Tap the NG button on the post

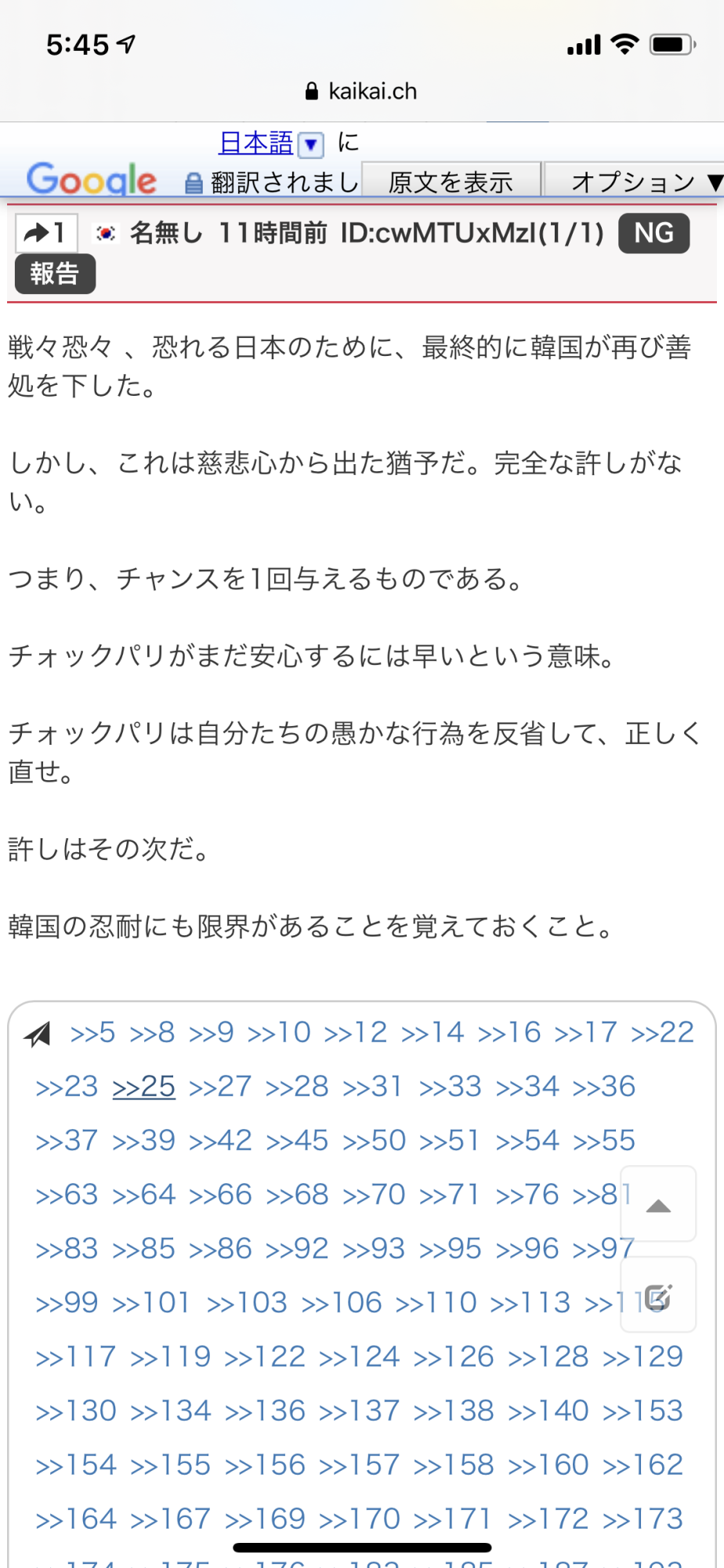pos(653,233)
